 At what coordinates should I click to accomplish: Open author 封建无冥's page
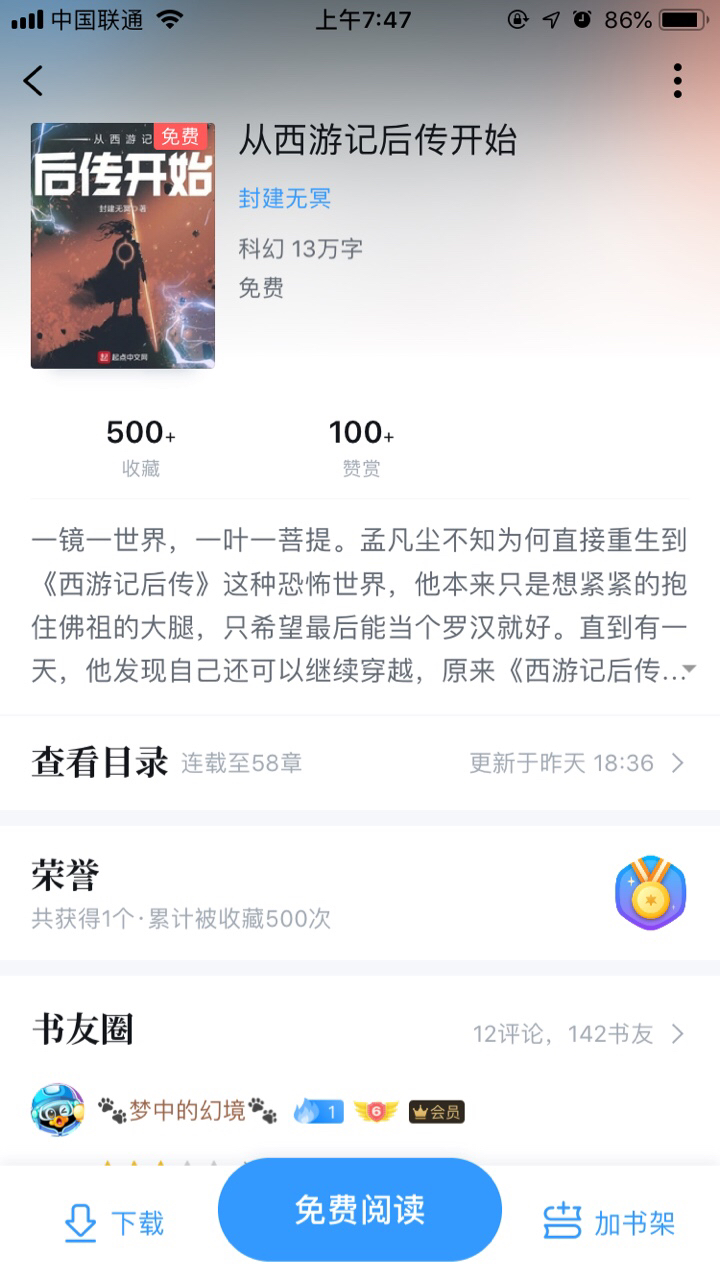pos(284,198)
